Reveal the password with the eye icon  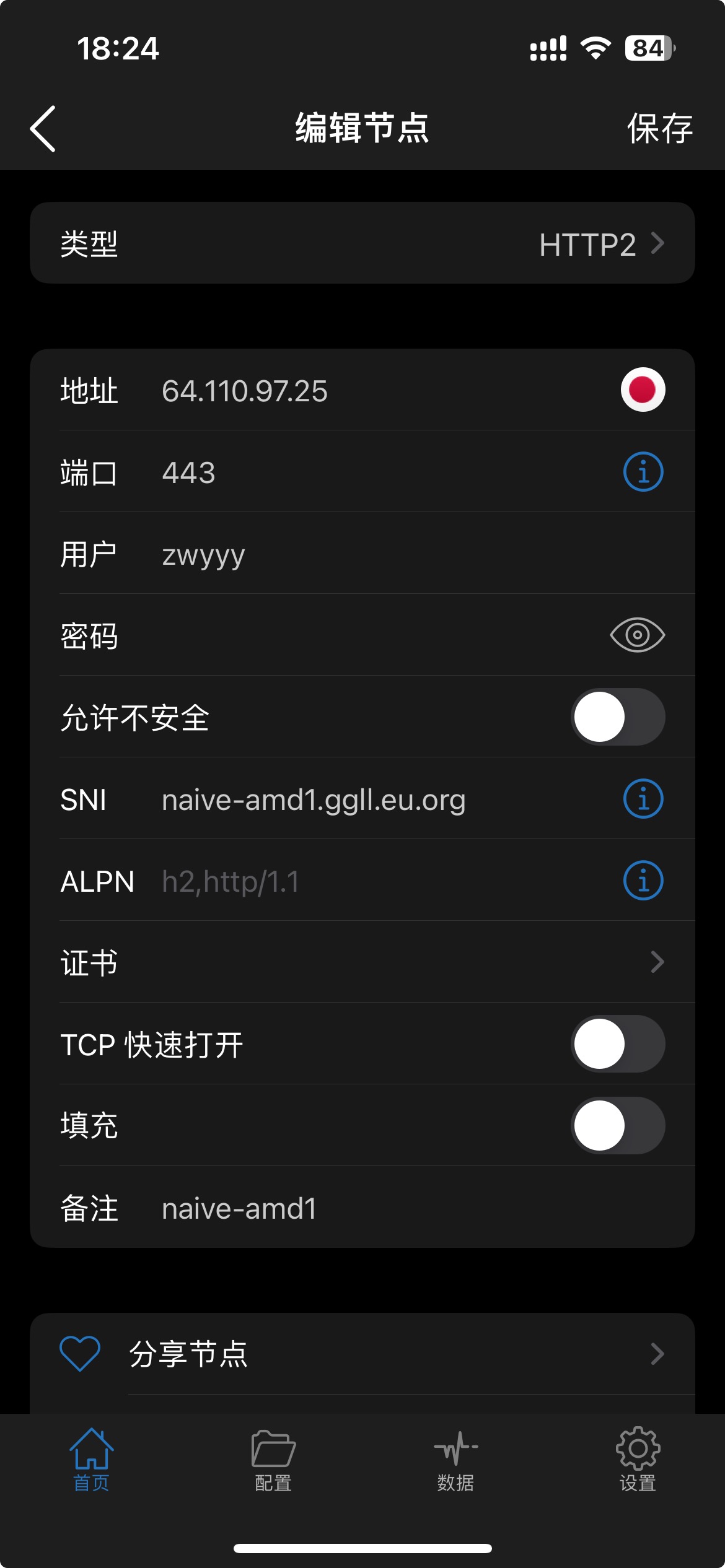point(636,635)
